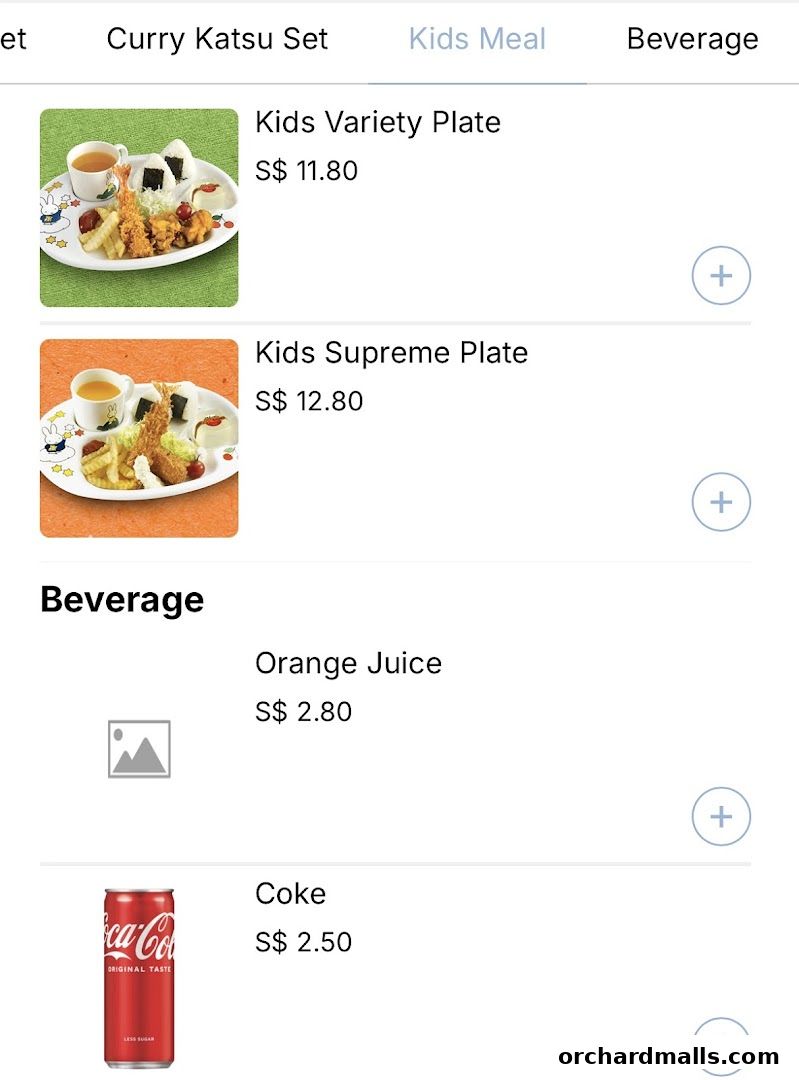Screen dimensions: 799x1080
Task: Select the Kids Meal tab
Action: point(477,40)
